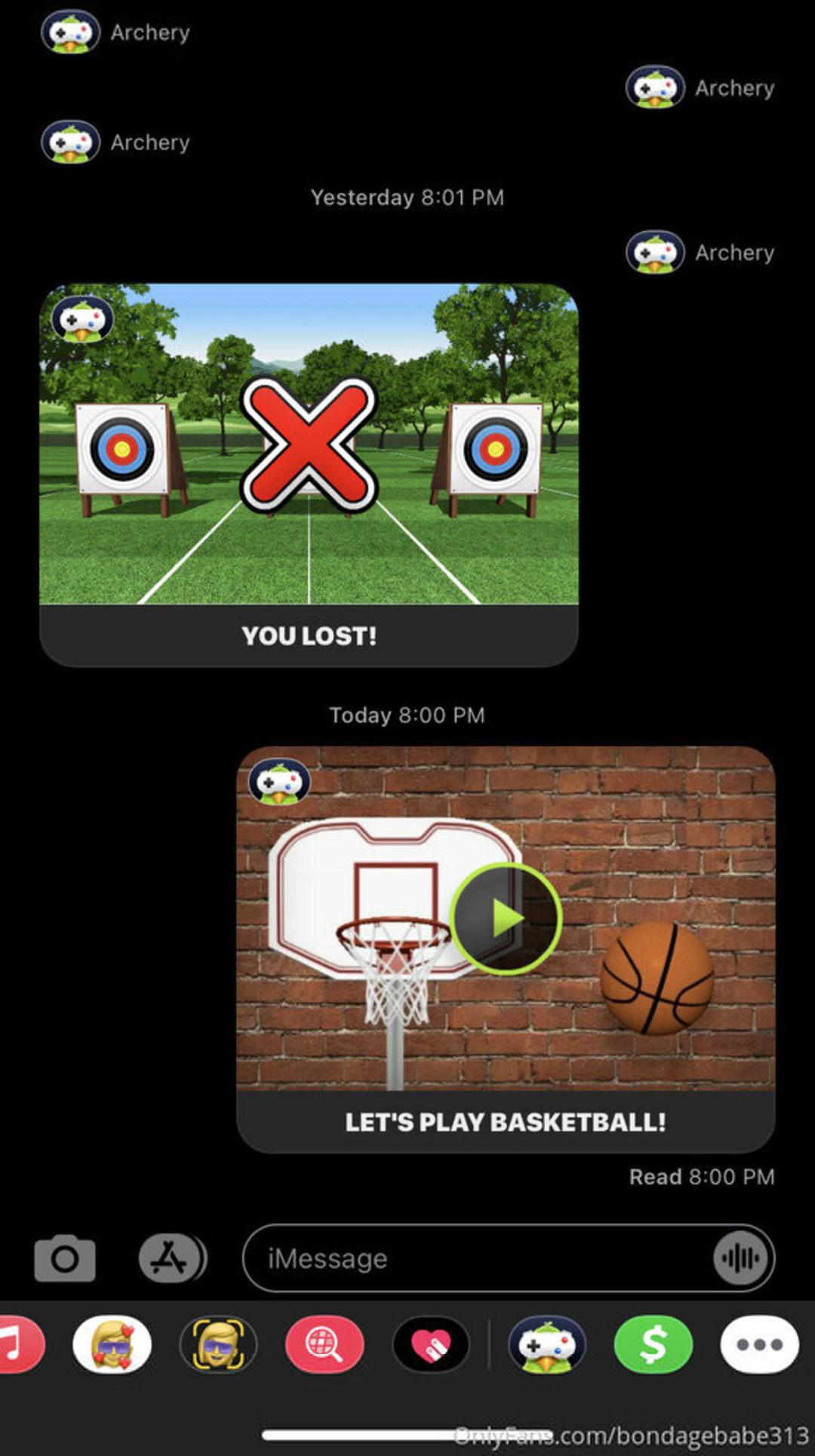Start the Let's Play Basketball game
The width and height of the screenshot is (815, 1456).
[506, 918]
